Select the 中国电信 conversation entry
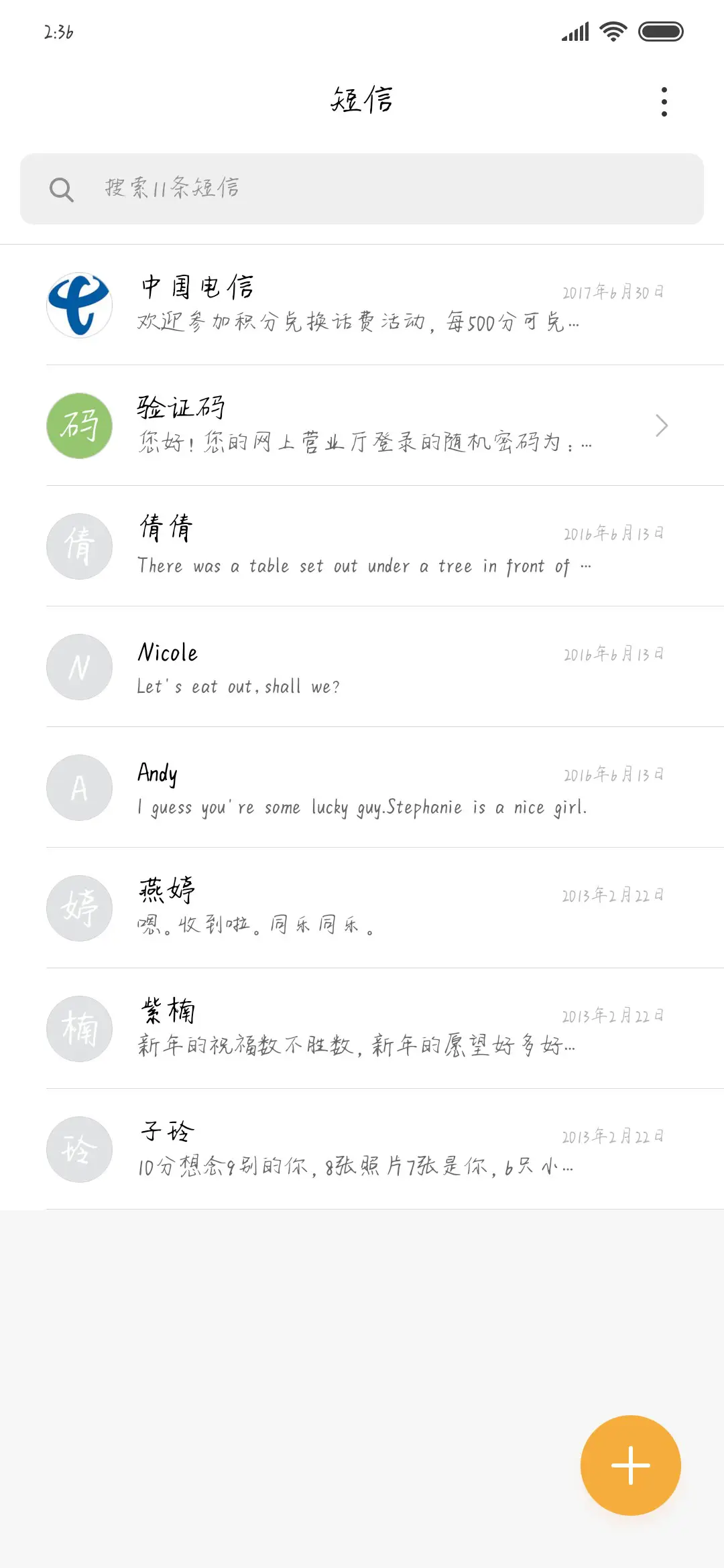 362,305
